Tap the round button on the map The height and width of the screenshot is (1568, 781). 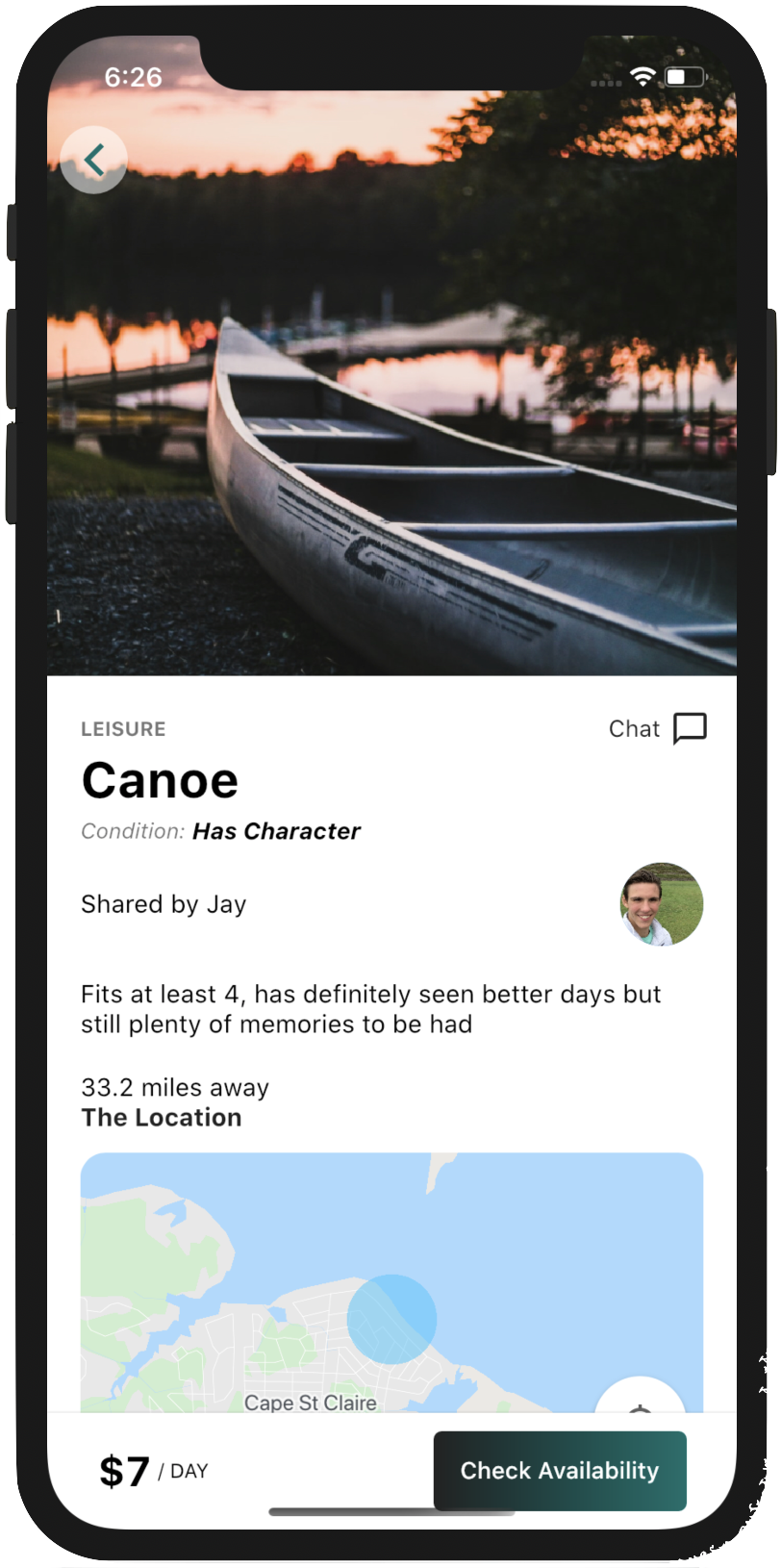tap(640, 1399)
